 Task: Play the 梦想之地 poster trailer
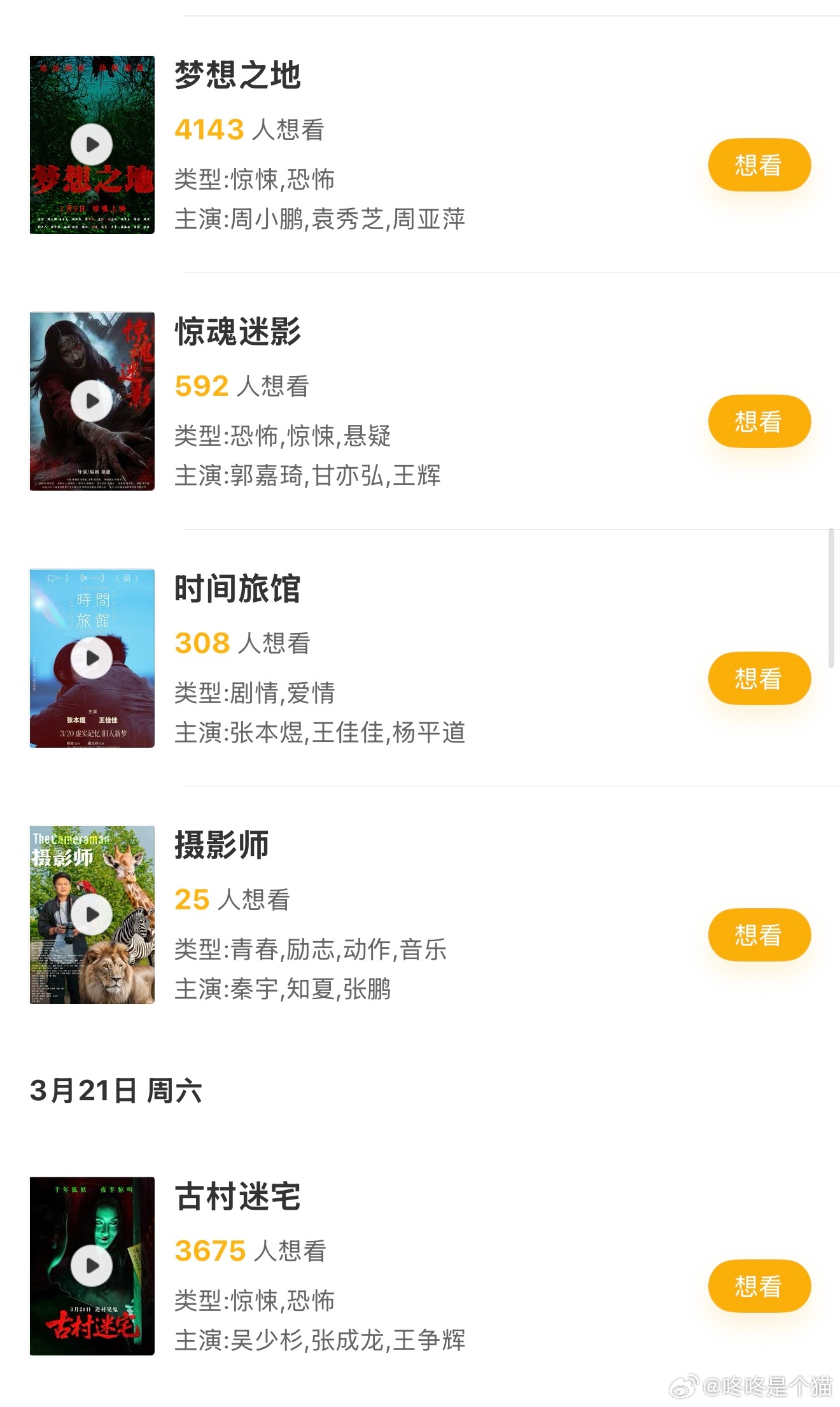pyautogui.click(x=92, y=145)
